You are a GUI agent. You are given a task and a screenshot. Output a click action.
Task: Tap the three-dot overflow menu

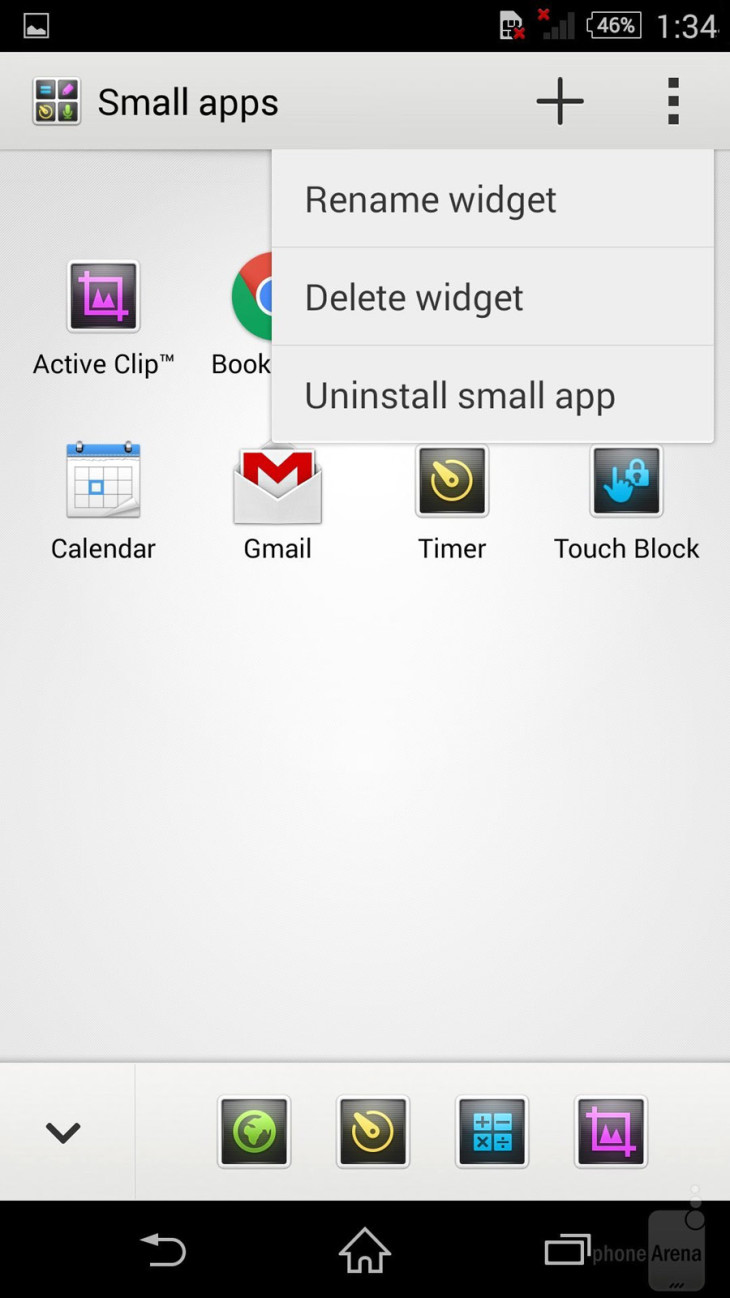(x=673, y=101)
